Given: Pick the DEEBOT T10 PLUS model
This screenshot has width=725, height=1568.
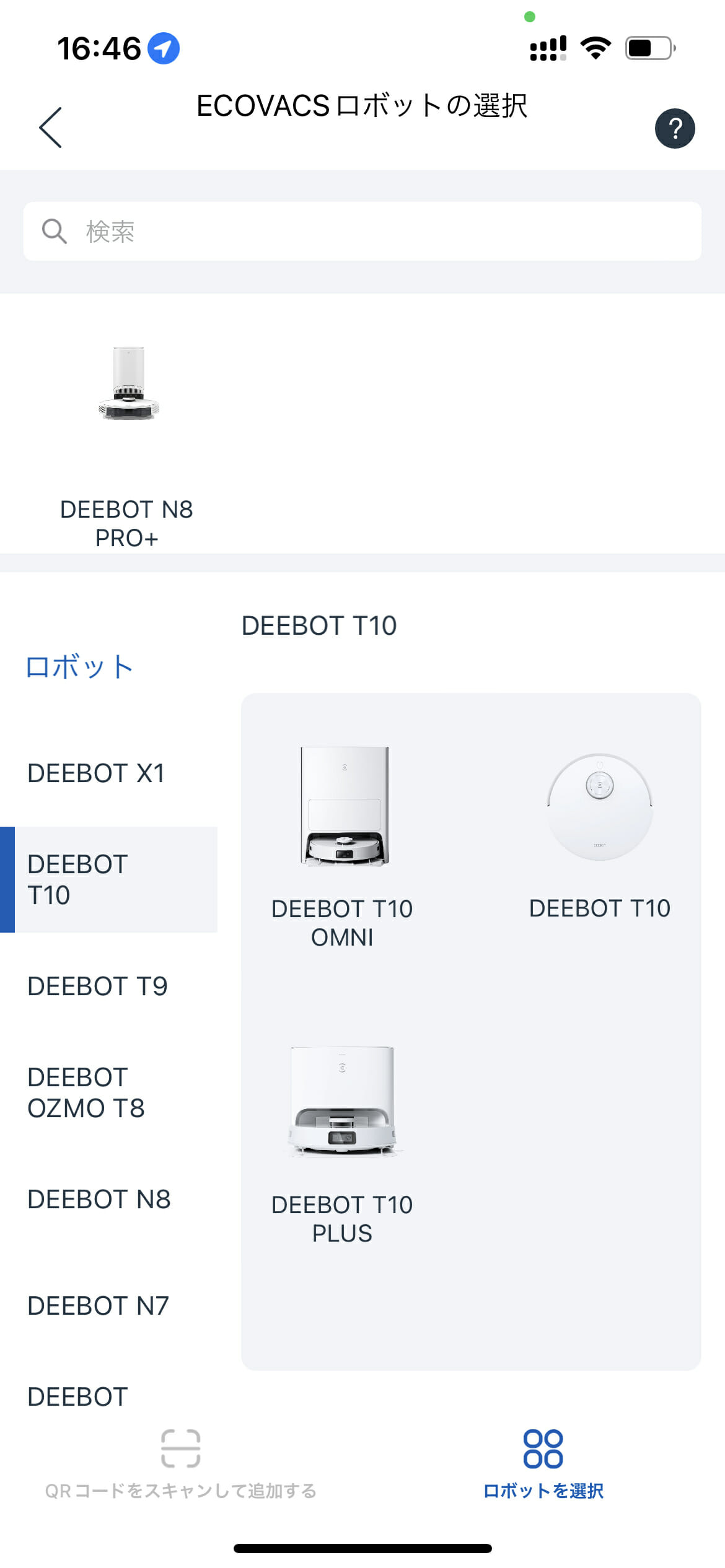Looking at the screenshot, I should pos(343,1144).
